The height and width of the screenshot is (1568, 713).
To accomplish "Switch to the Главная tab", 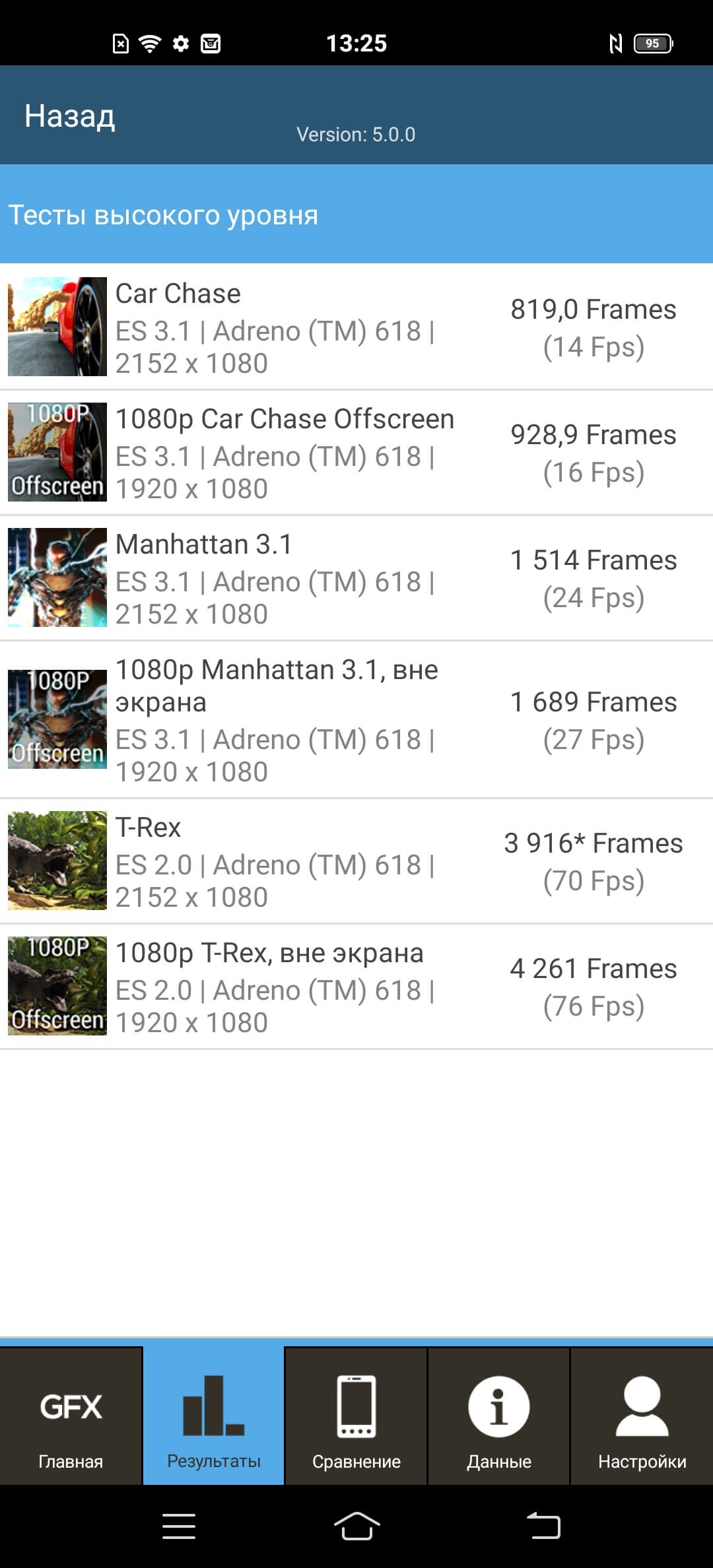I will coord(71,1416).
